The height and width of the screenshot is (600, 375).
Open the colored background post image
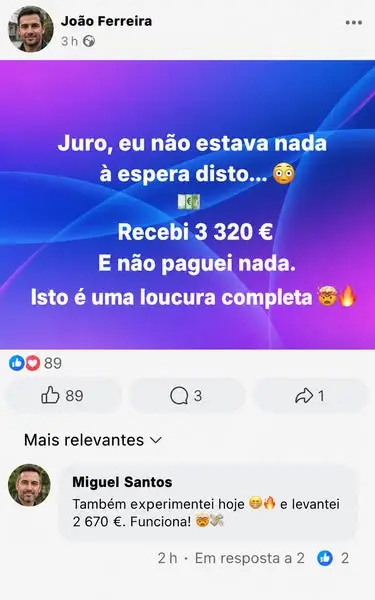tap(188, 205)
